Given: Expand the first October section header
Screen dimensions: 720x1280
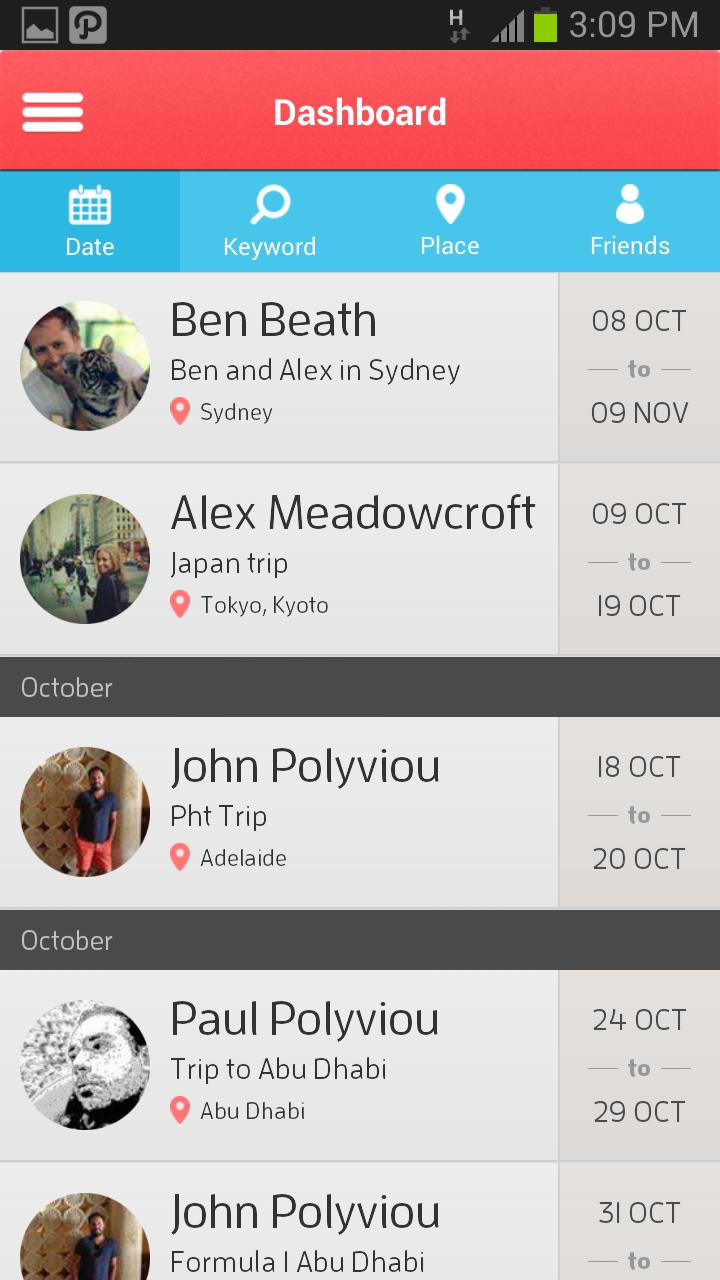Looking at the screenshot, I should coord(360,687).
